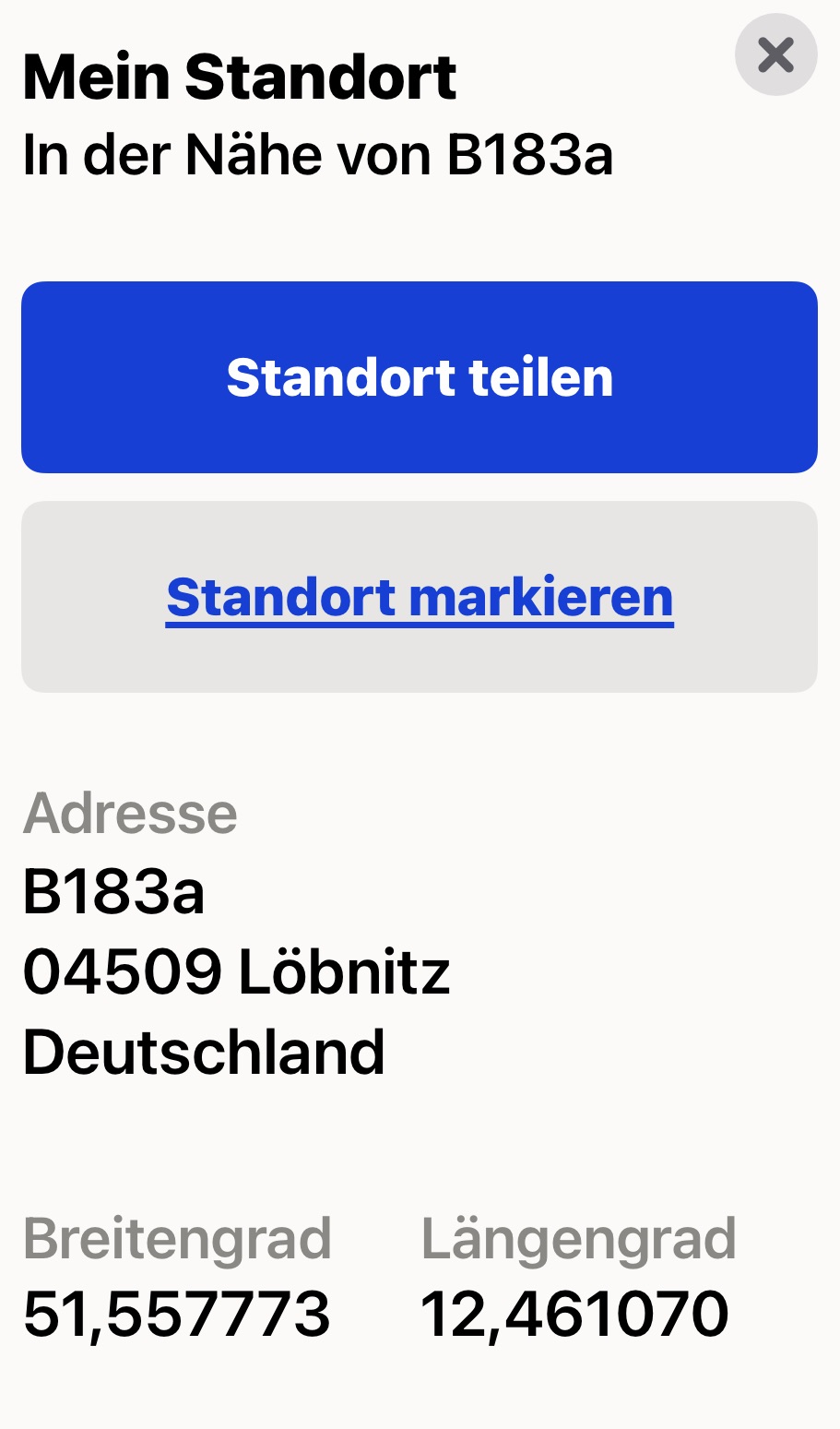Screen dimensions: 840x1429
Task: Select Standort markieren
Action: click(420, 597)
